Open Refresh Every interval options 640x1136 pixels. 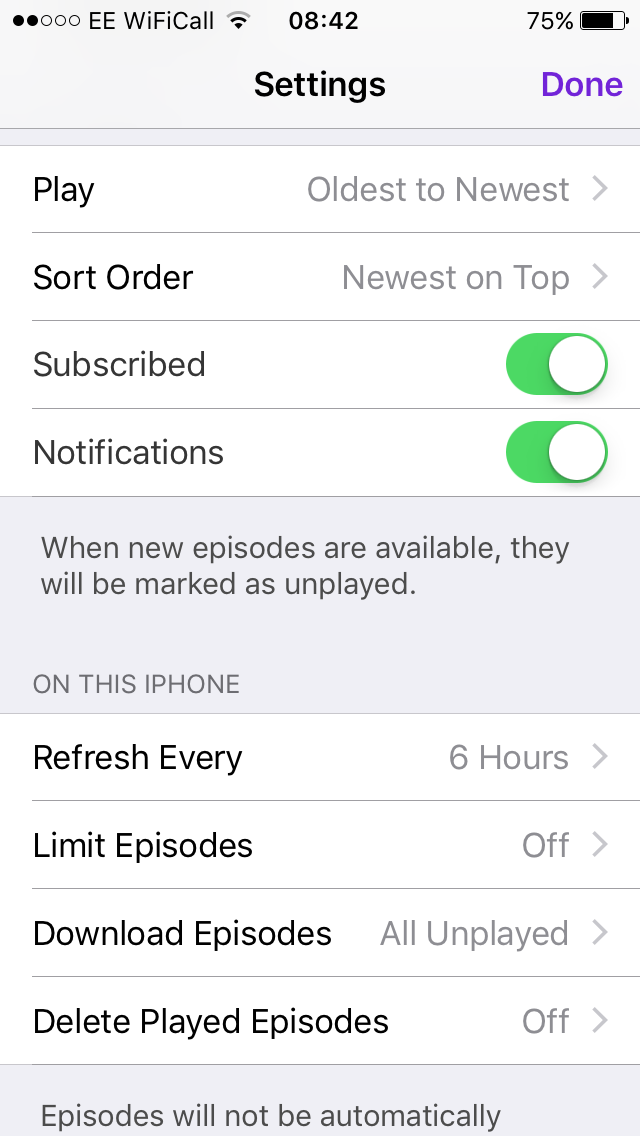tap(320, 757)
